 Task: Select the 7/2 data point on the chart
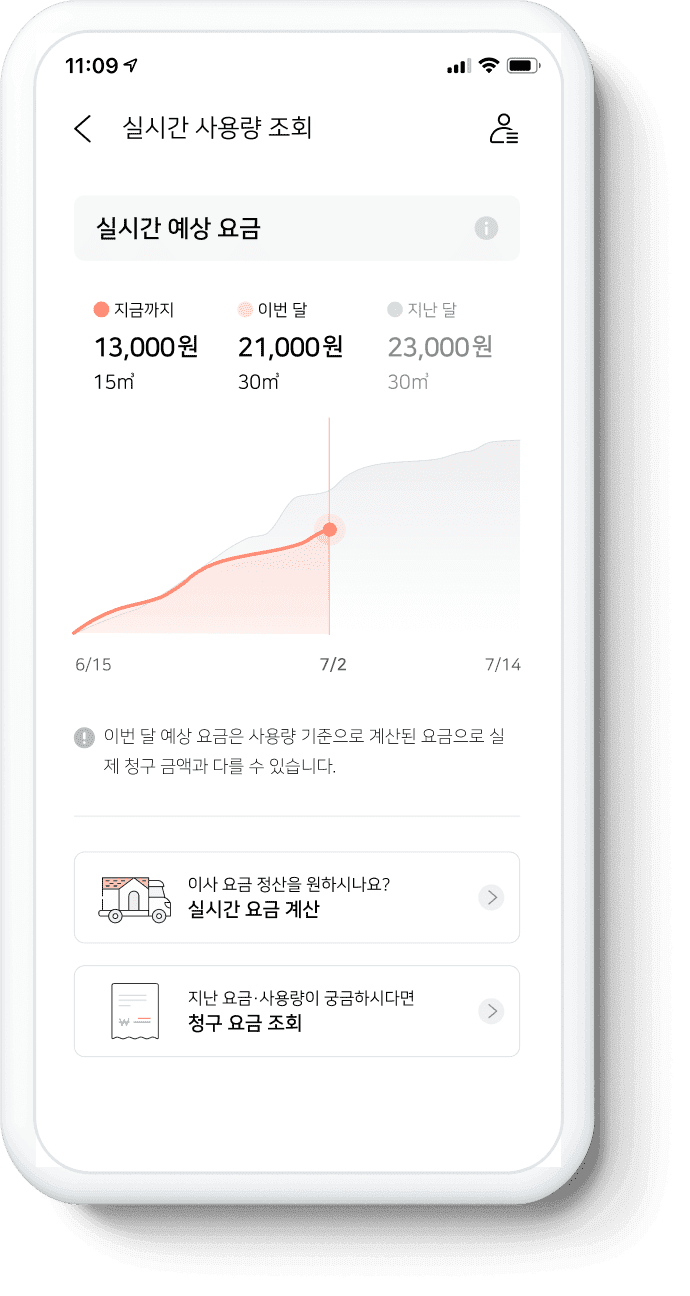click(x=329, y=529)
